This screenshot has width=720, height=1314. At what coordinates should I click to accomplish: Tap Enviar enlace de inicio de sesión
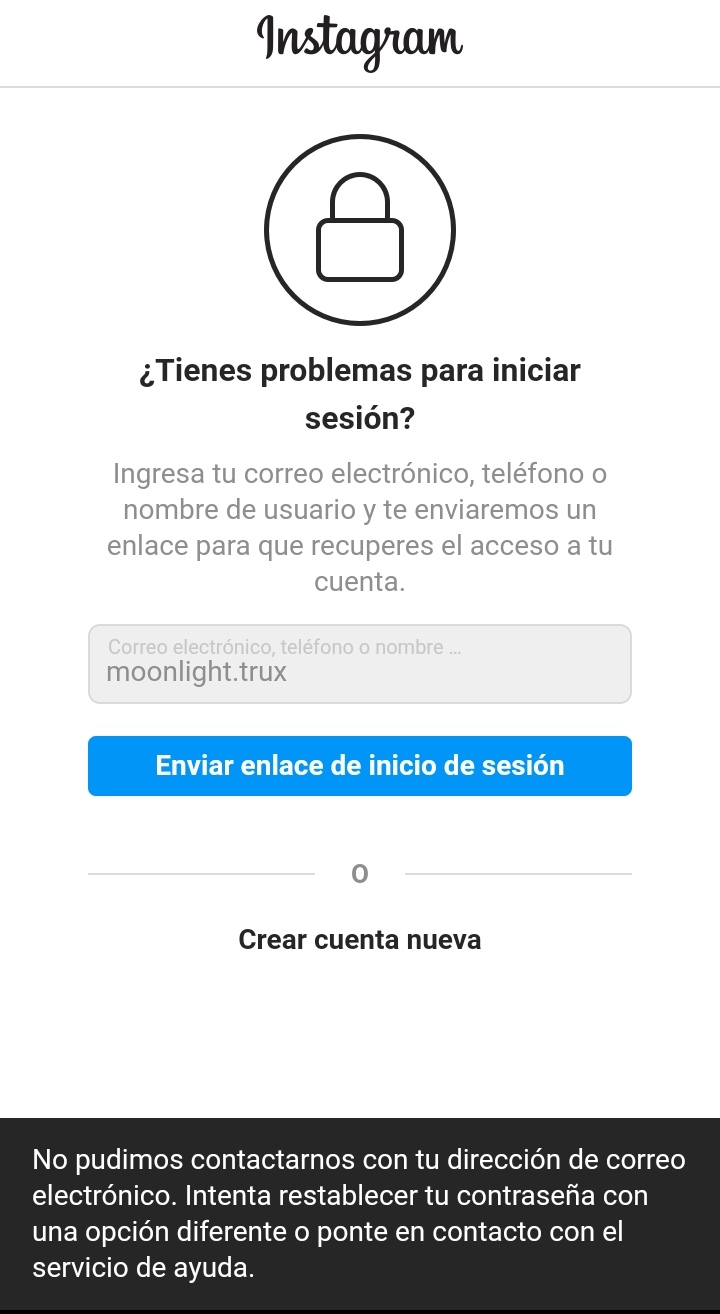pyautogui.click(x=360, y=766)
